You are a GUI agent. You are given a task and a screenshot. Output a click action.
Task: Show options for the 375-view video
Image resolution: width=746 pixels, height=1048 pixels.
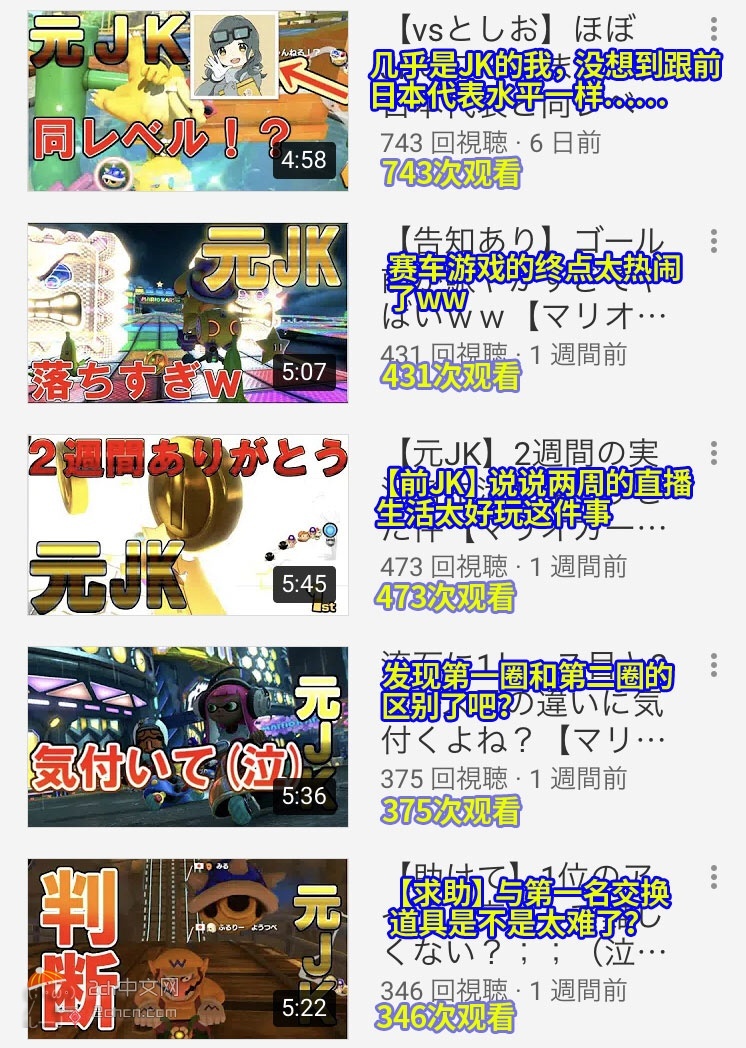point(714,665)
